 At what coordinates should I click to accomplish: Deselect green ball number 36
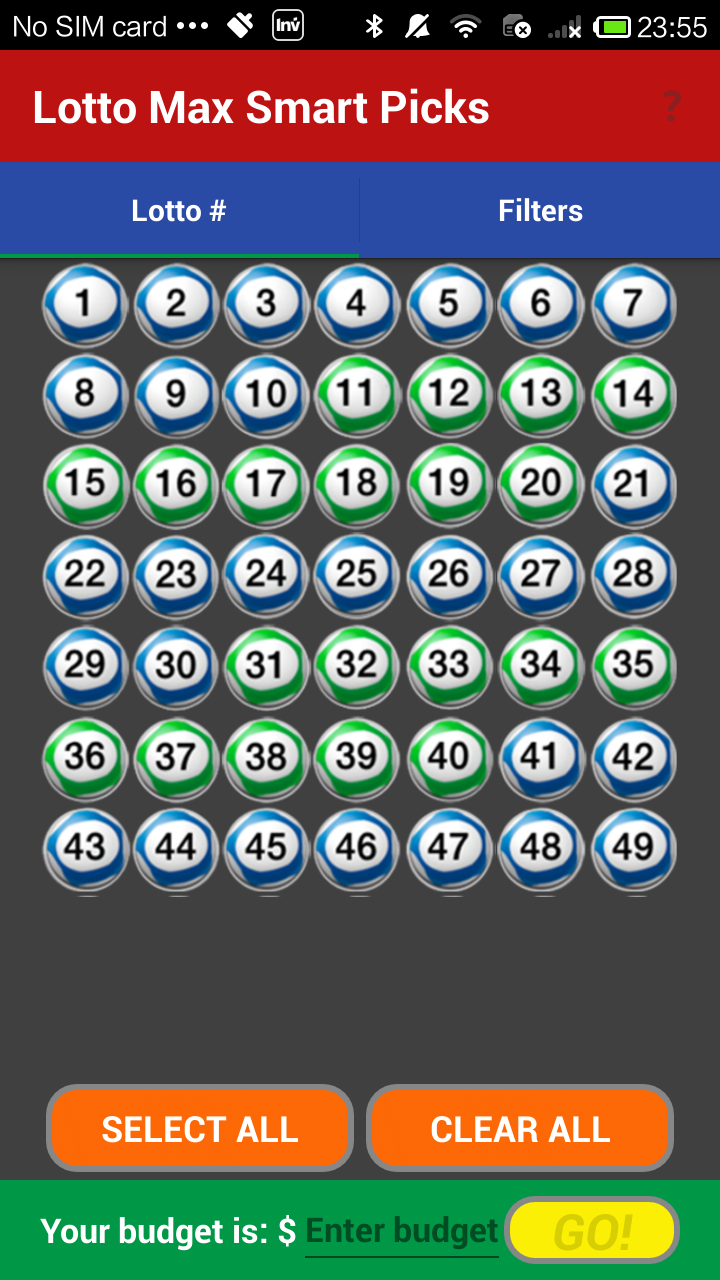tap(85, 757)
